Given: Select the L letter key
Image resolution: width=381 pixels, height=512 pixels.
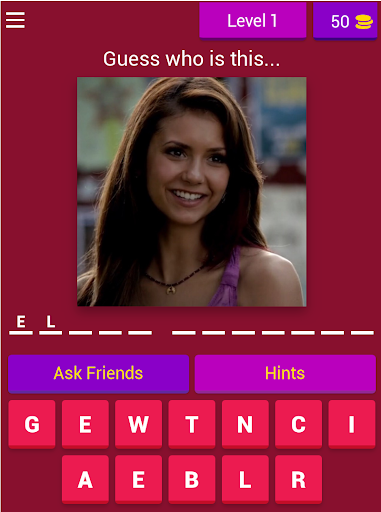Looking at the screenshot, I should tap(245, 479).
